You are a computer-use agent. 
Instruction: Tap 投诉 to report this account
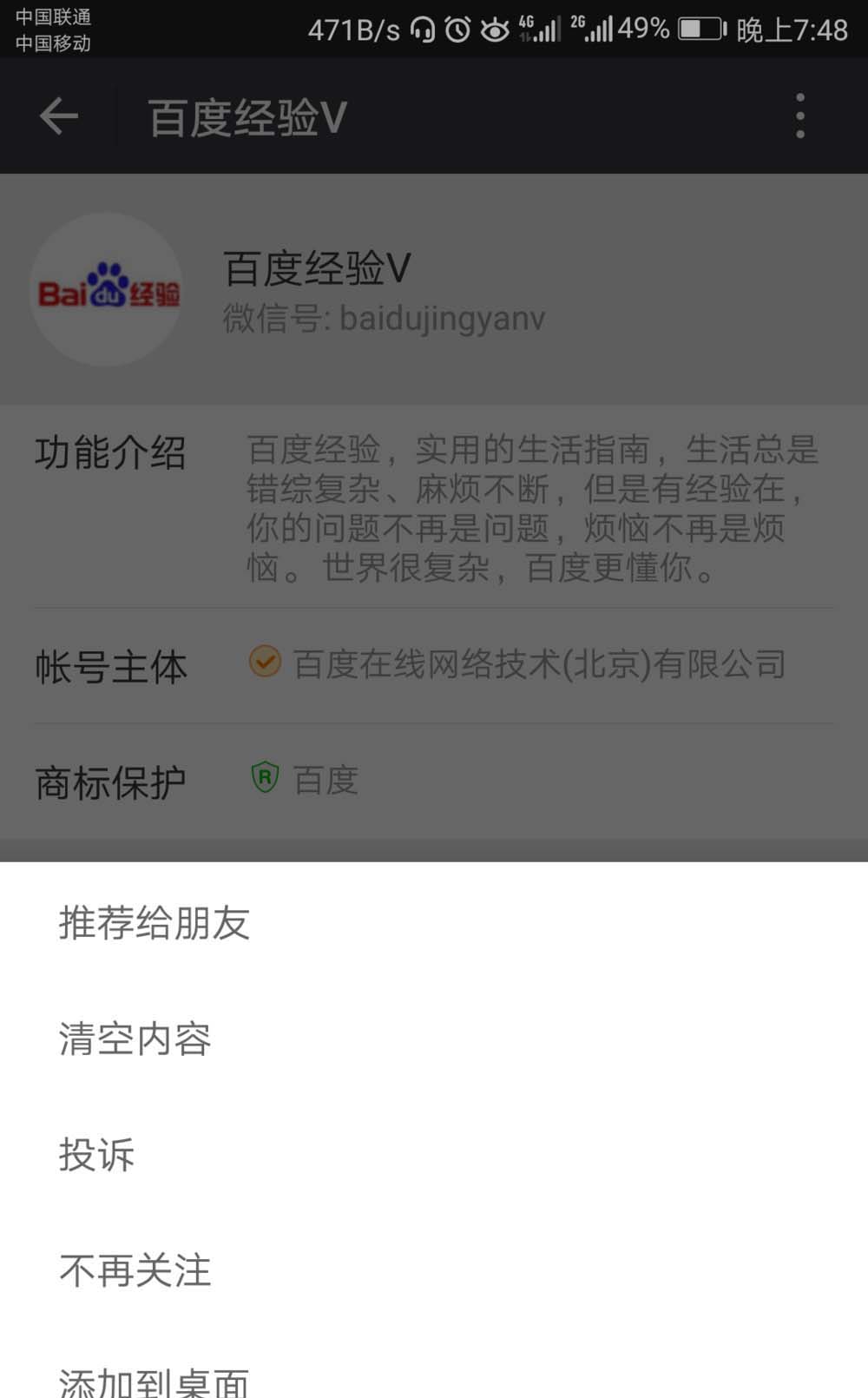[x=97, y=1155]
